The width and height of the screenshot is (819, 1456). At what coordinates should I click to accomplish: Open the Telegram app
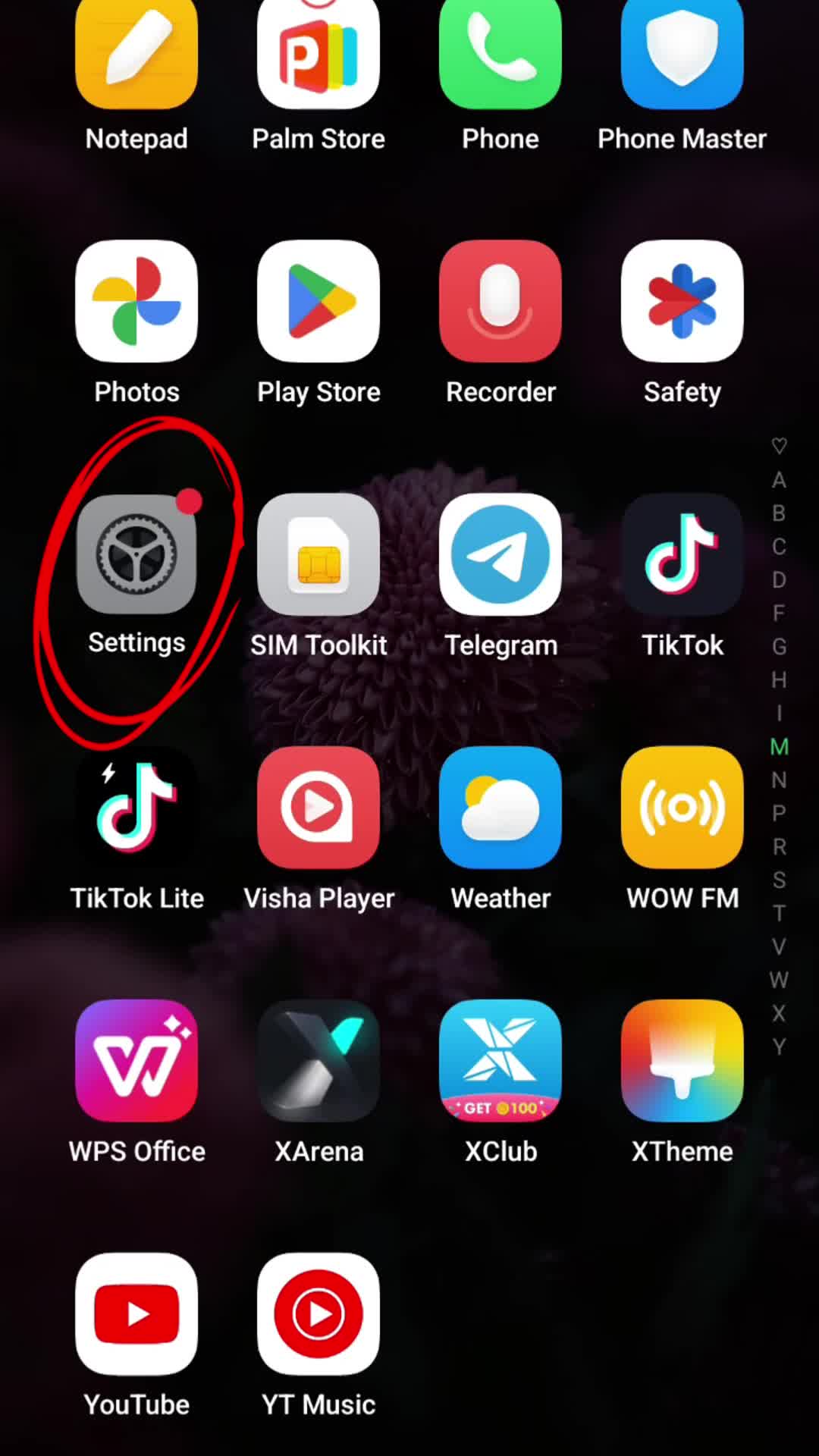(x=500, y=555)
